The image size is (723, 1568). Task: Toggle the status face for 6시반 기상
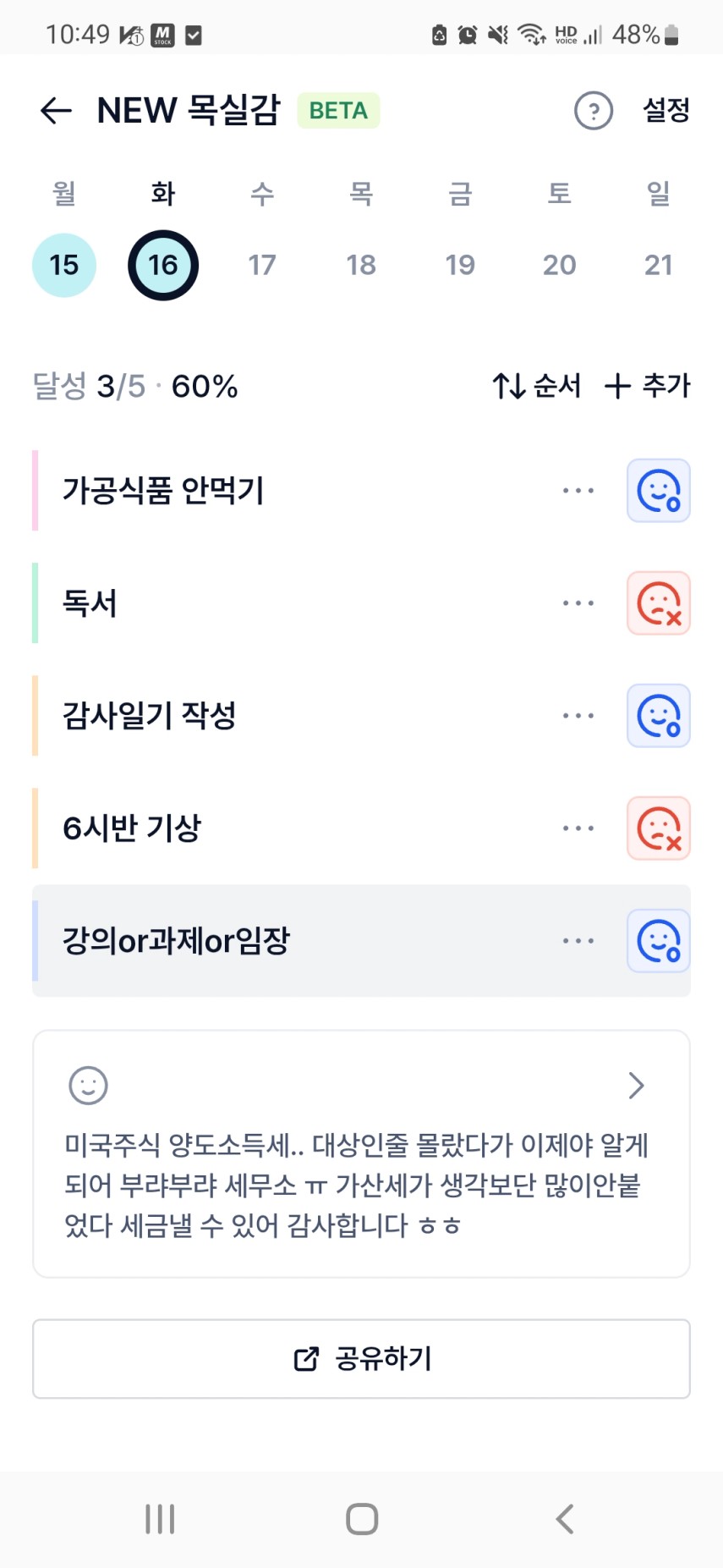point(658,828)
